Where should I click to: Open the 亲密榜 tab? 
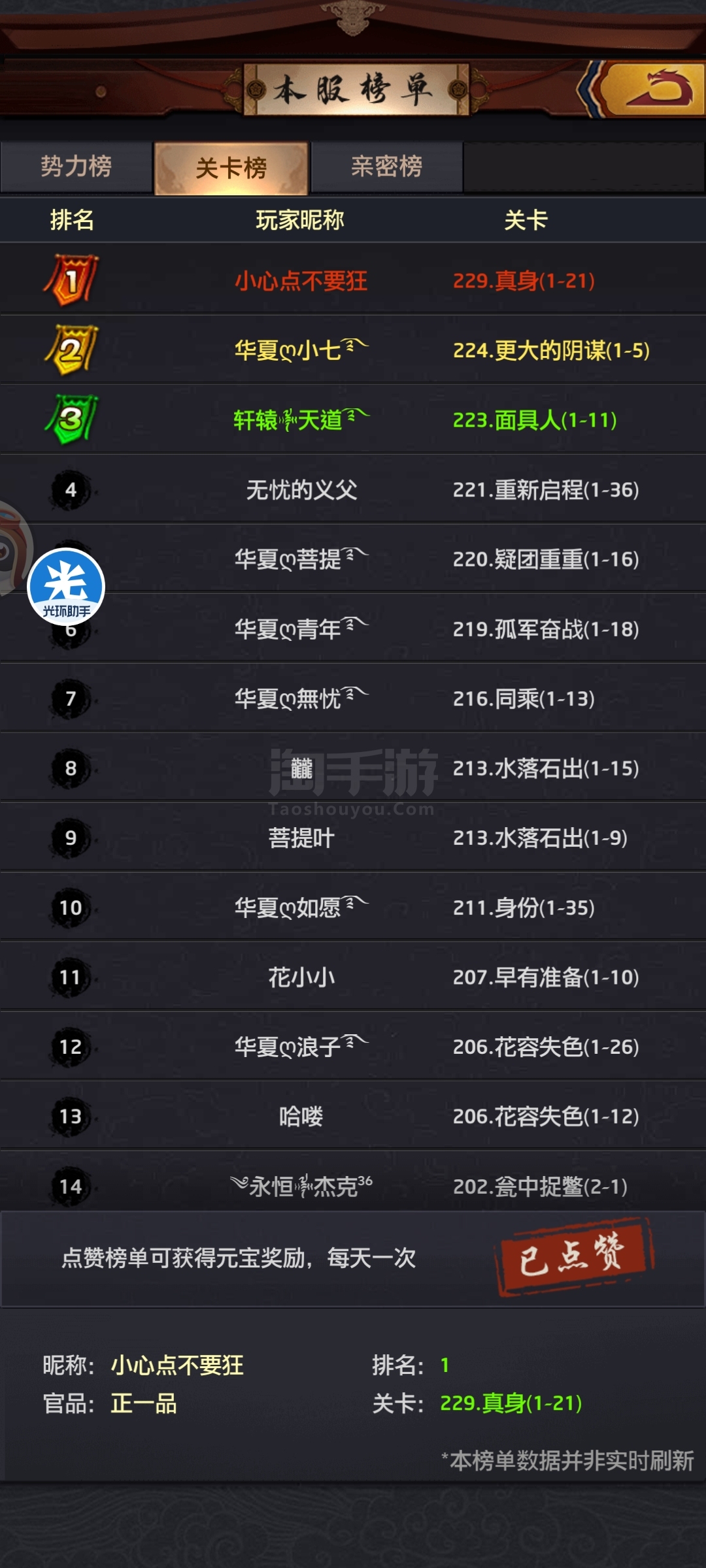tap(386, 167)
